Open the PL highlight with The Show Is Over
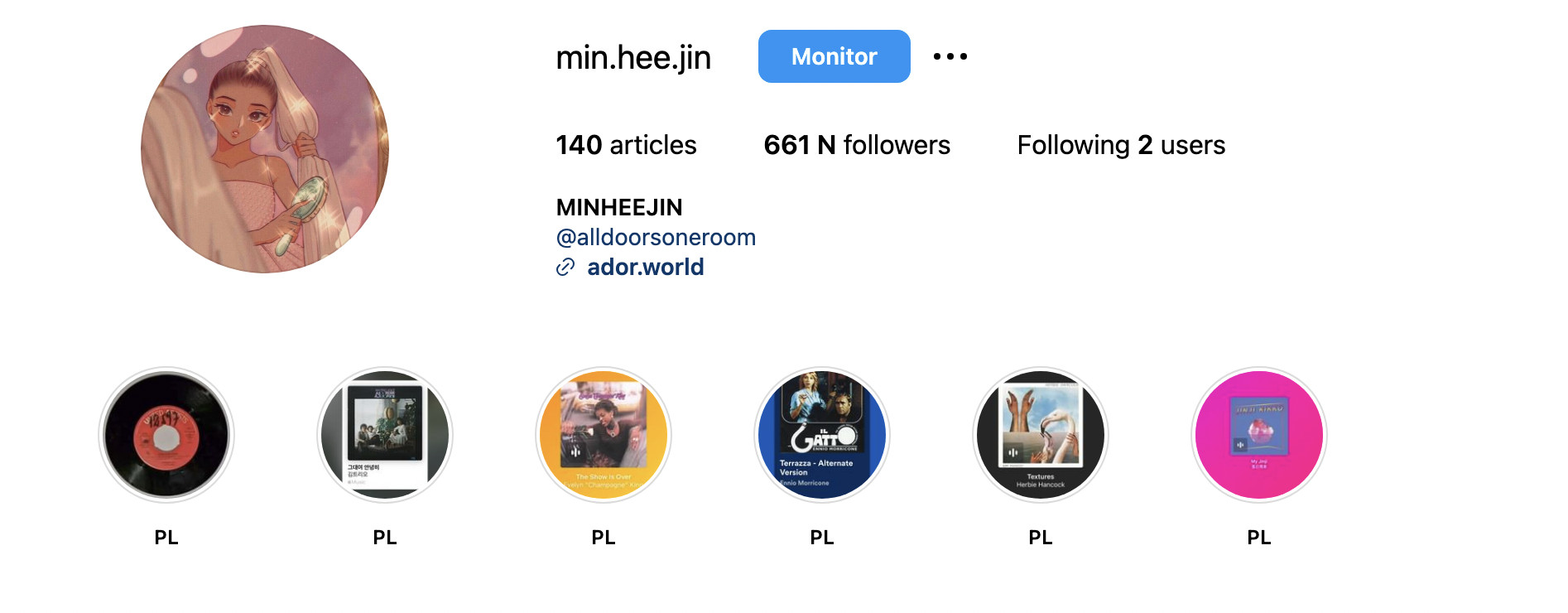Viewport: 1568px width, 613px height. (x=604, y=435)
